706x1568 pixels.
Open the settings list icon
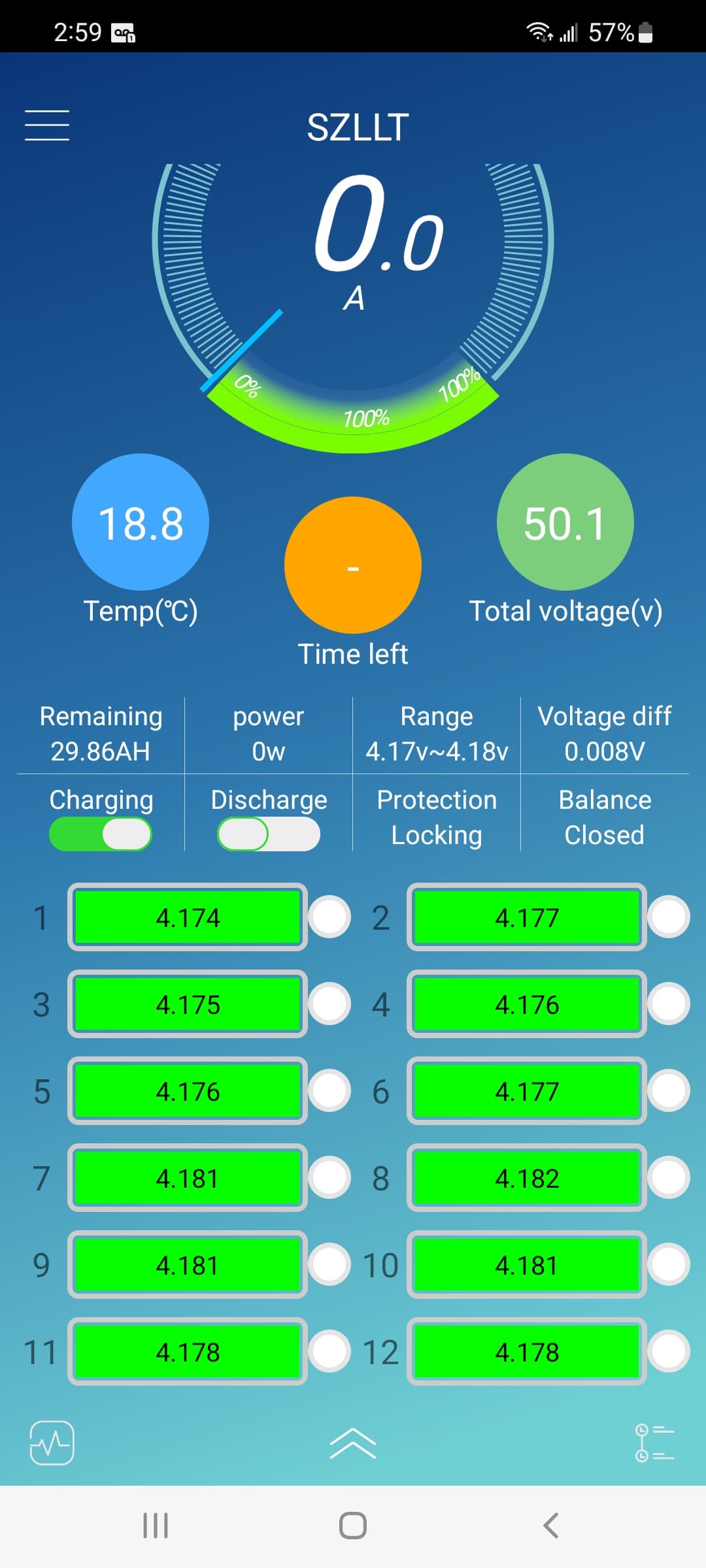[654, 1443]
